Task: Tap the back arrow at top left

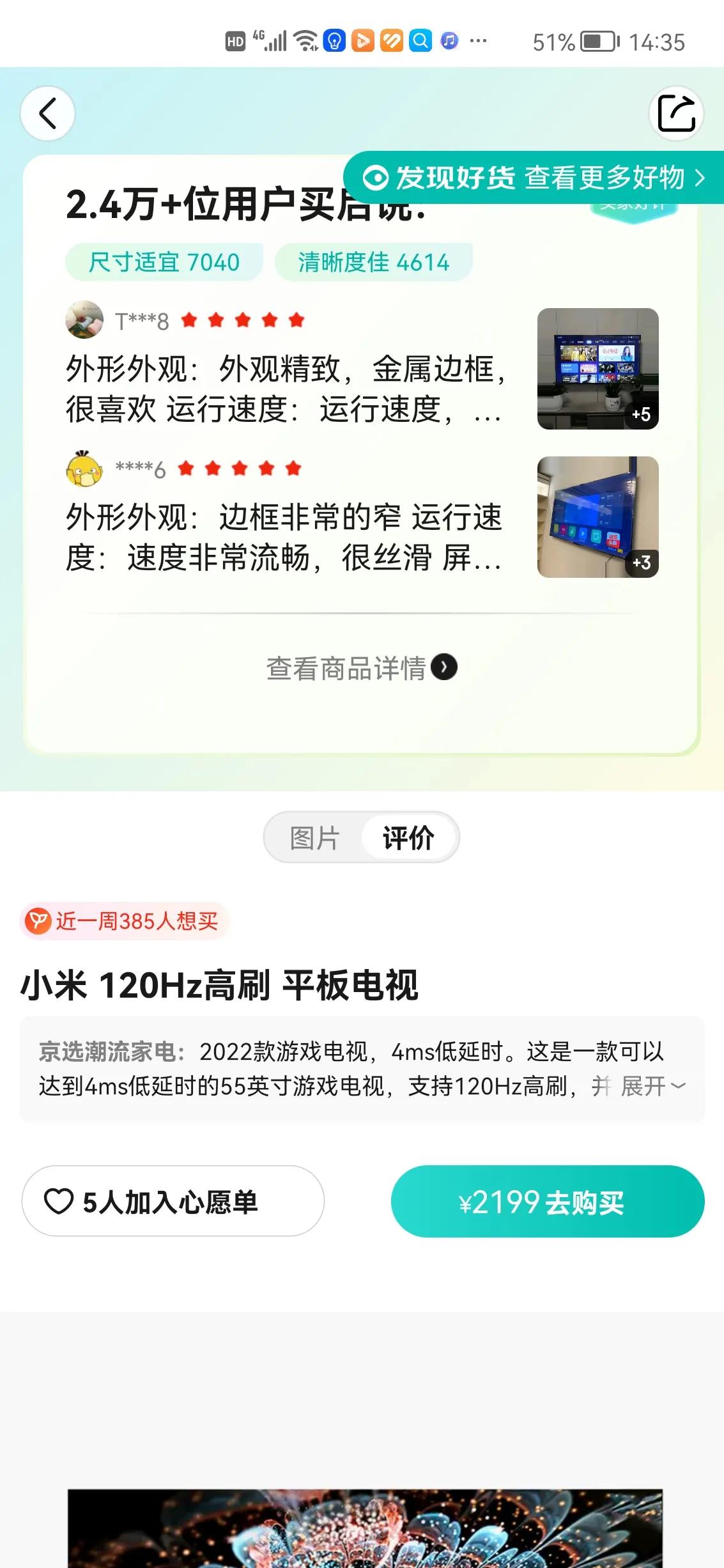Action: (47, 113)
